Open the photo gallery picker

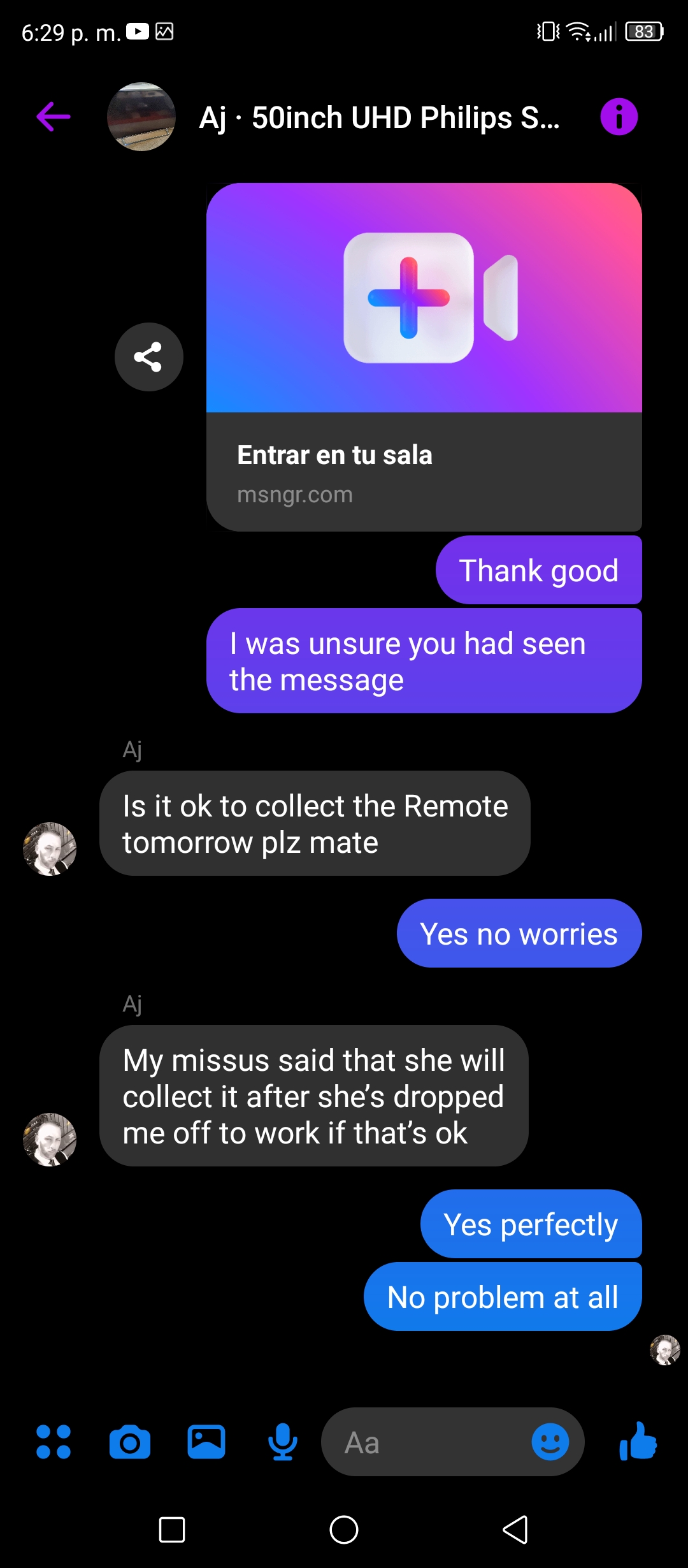(x=206, y=1442)
